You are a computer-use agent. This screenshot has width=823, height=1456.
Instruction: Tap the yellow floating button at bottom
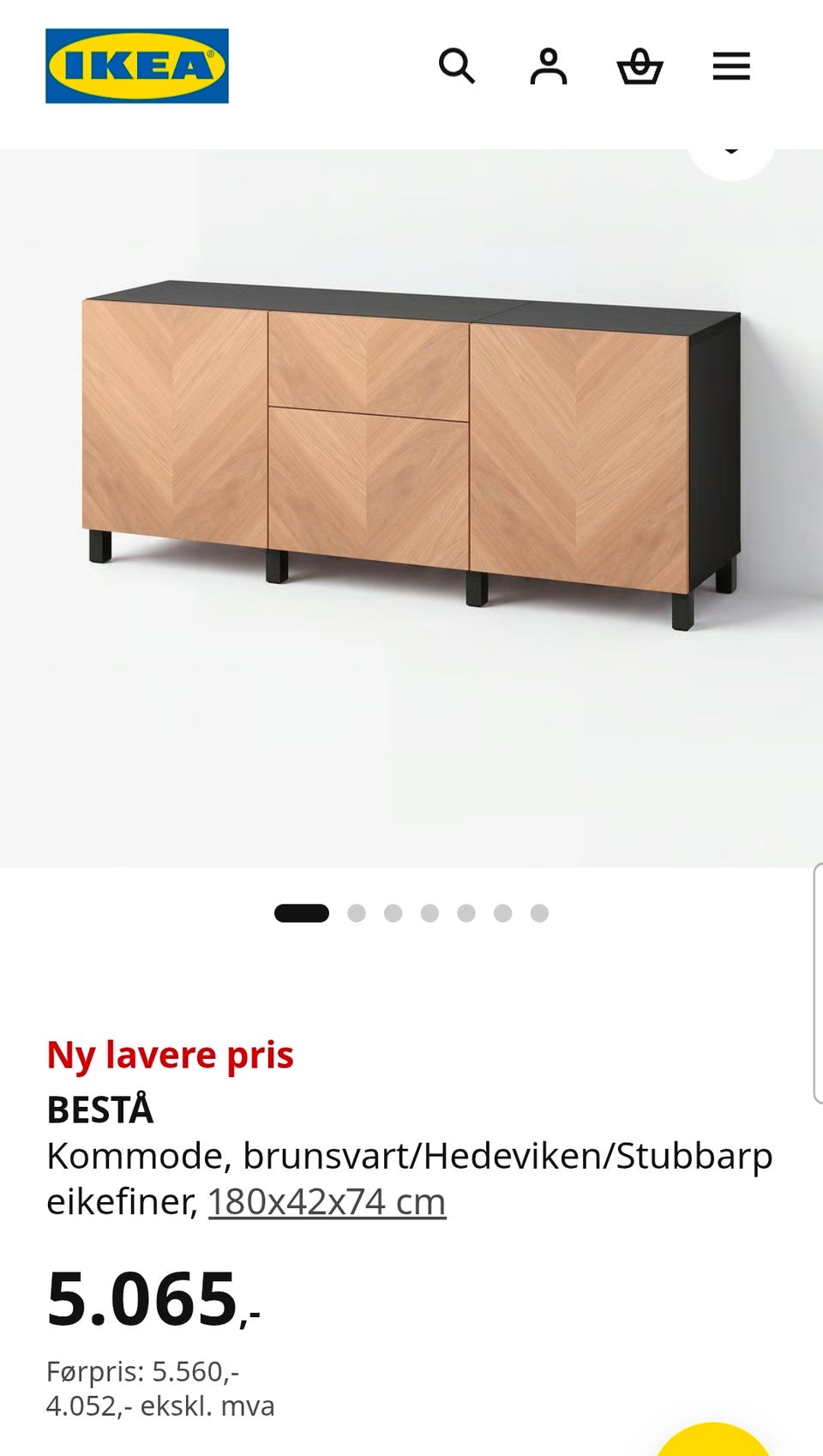pyautogui.click(x=713, y=1441)
